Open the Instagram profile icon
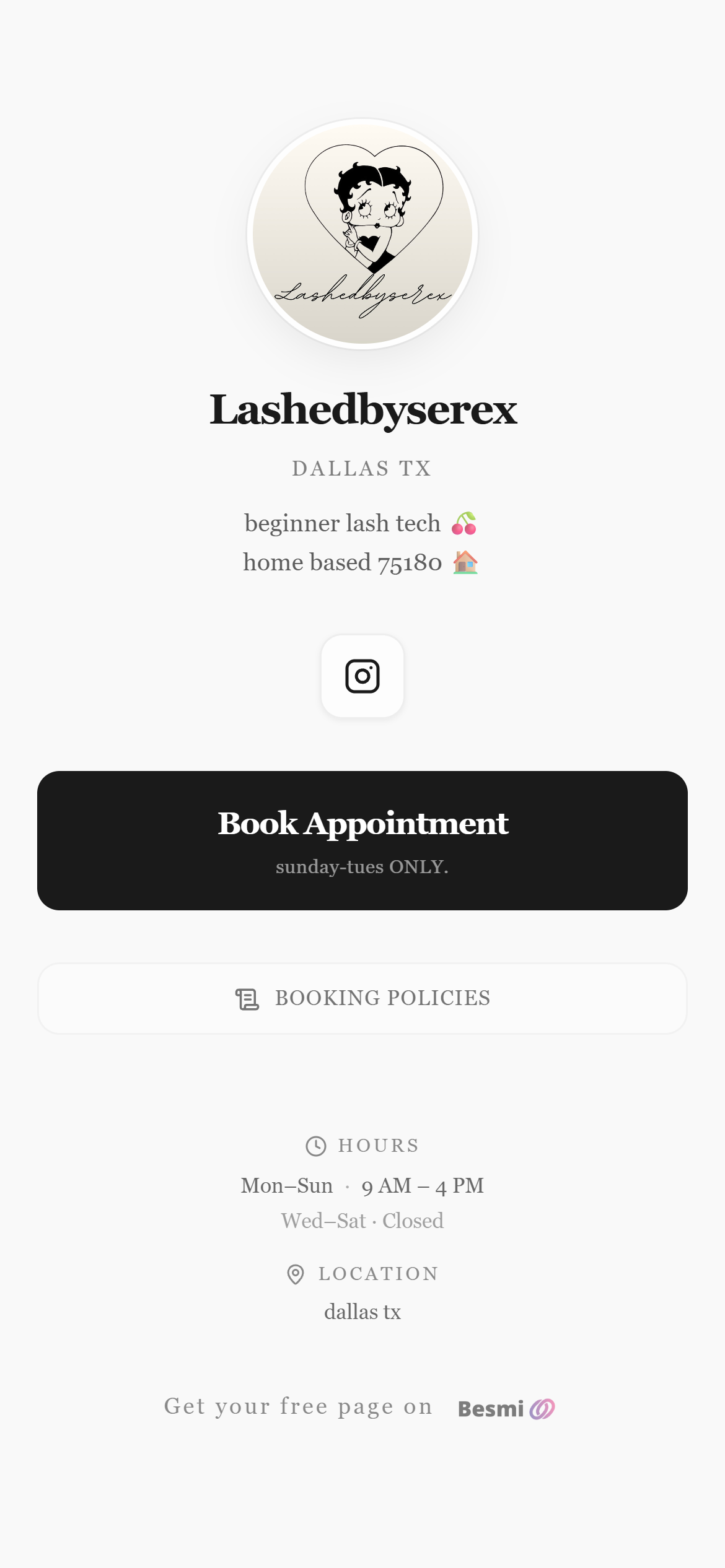 pyautogui.click(x=362, y=676)
